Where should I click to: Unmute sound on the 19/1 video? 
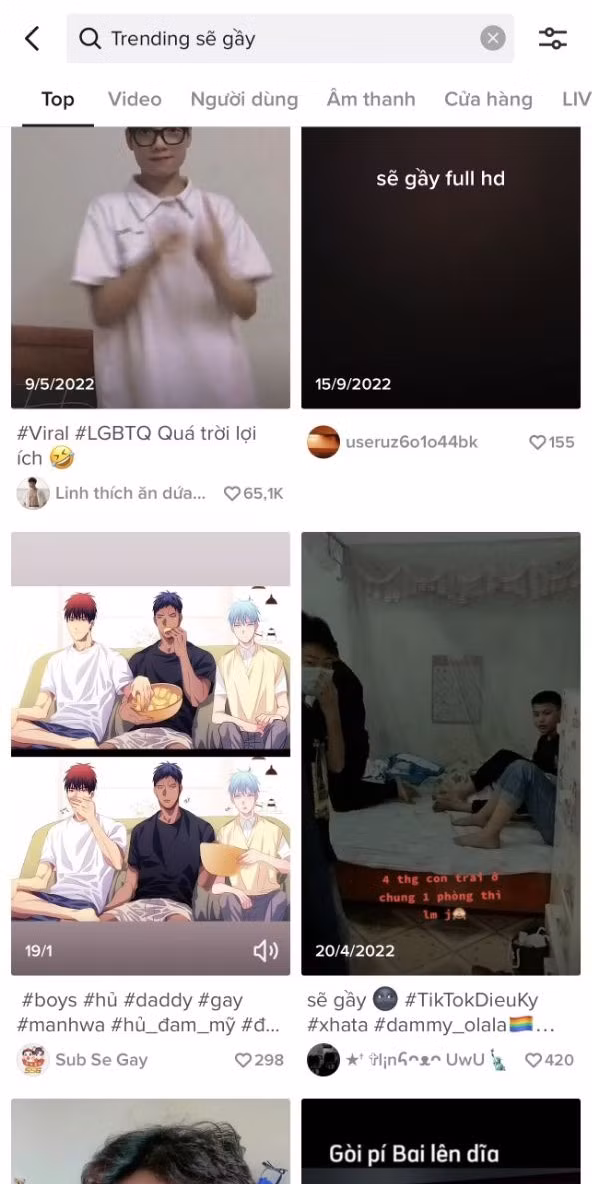266,951
